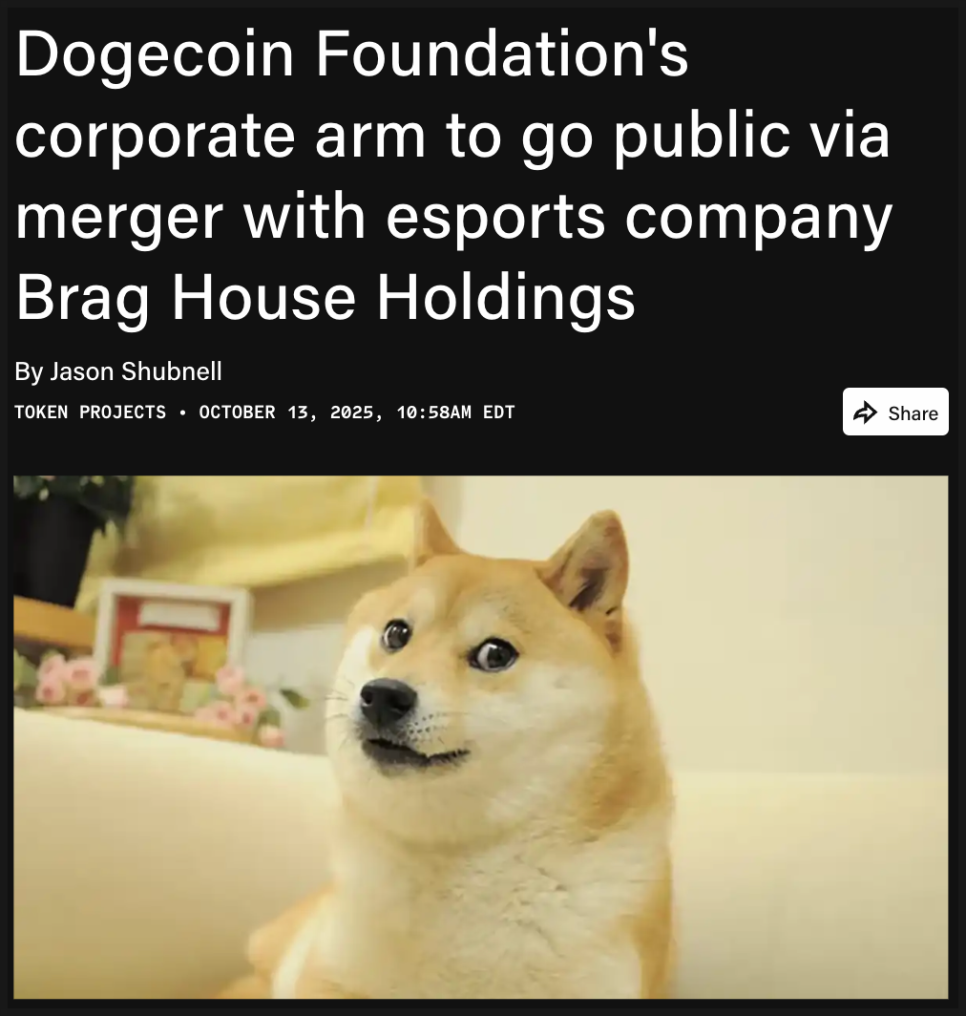
Task: Open the Token Projects category
Action: [x=91, y=412]
